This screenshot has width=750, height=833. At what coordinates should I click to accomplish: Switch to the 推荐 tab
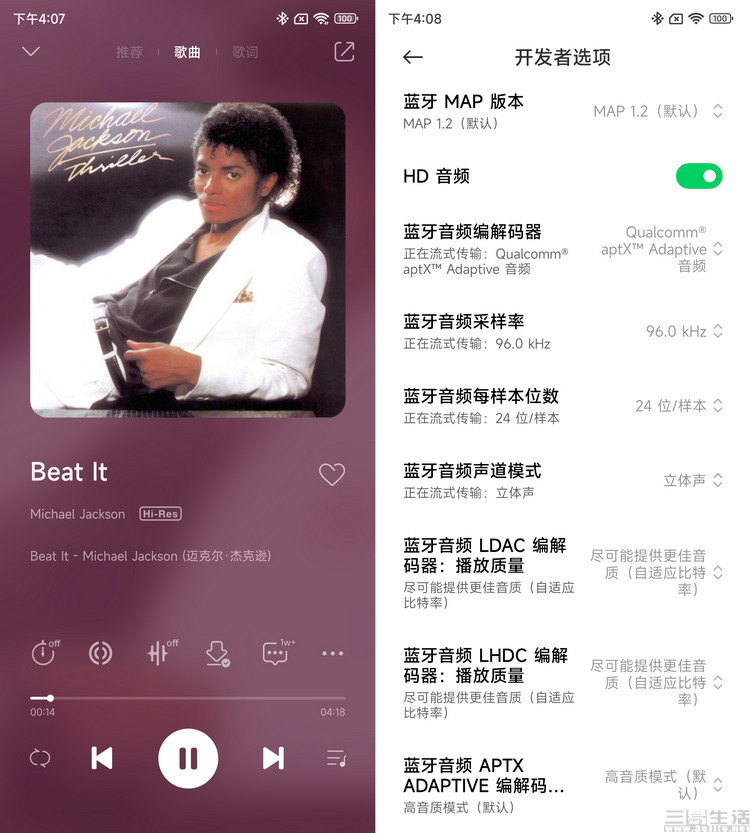click(x=129, y=52)
